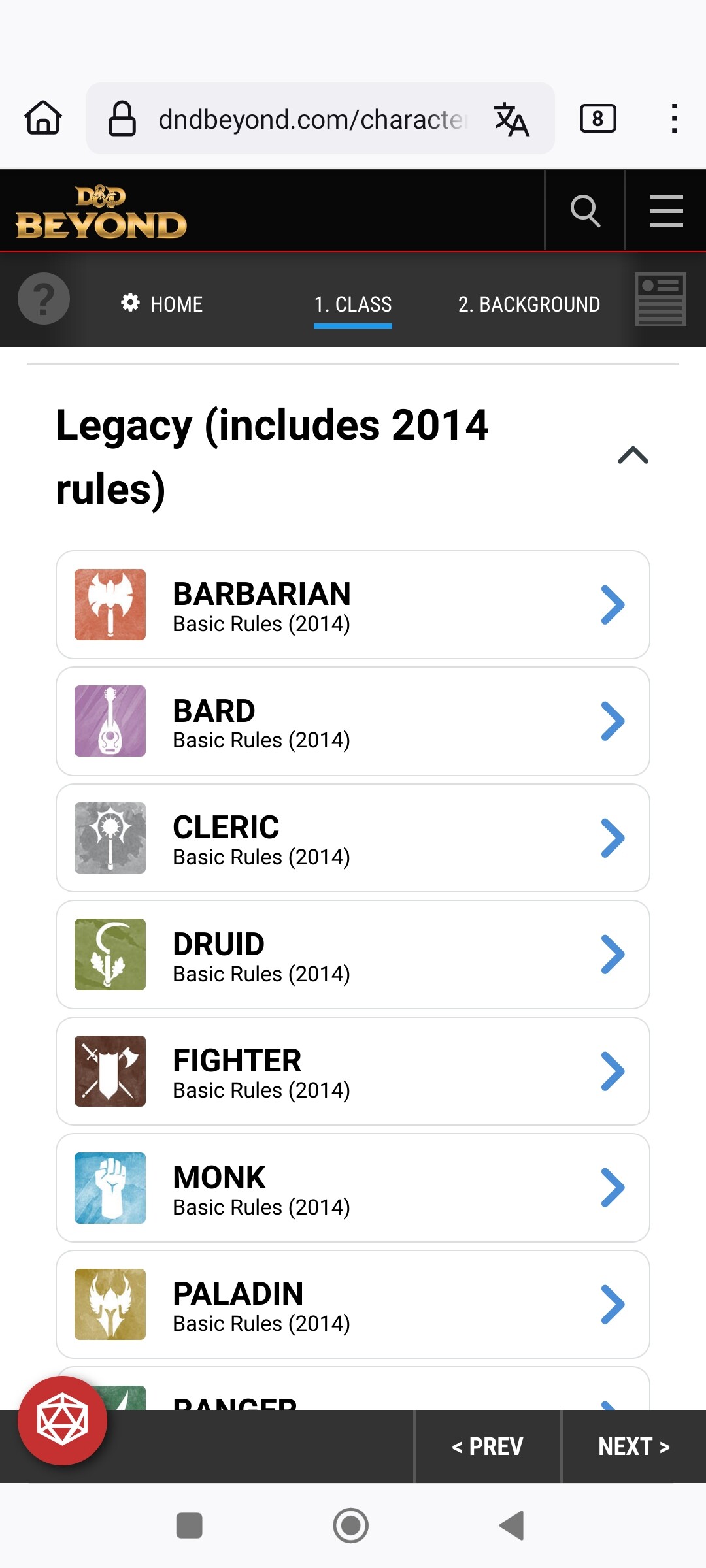706x1568 pixels.
Task: Select the Barbarian class
Action: [353, 605]
